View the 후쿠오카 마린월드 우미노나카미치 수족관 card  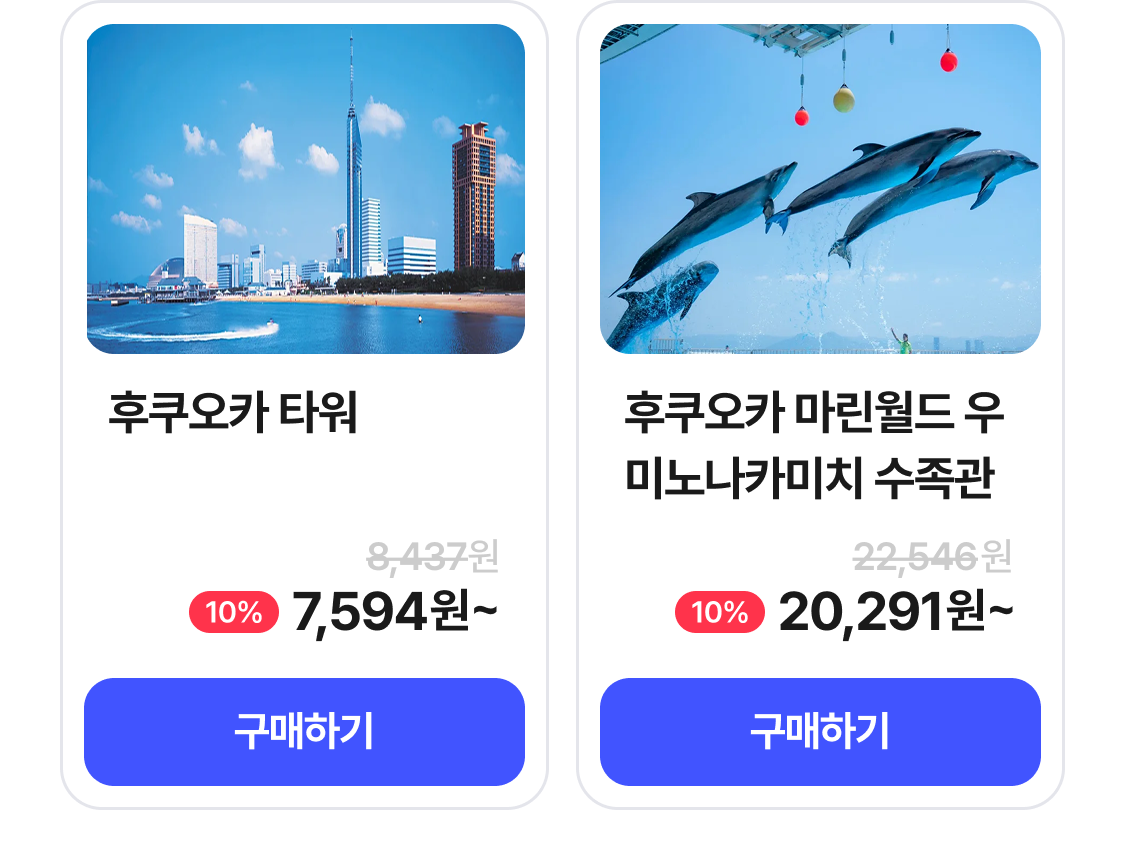(820, 190)
